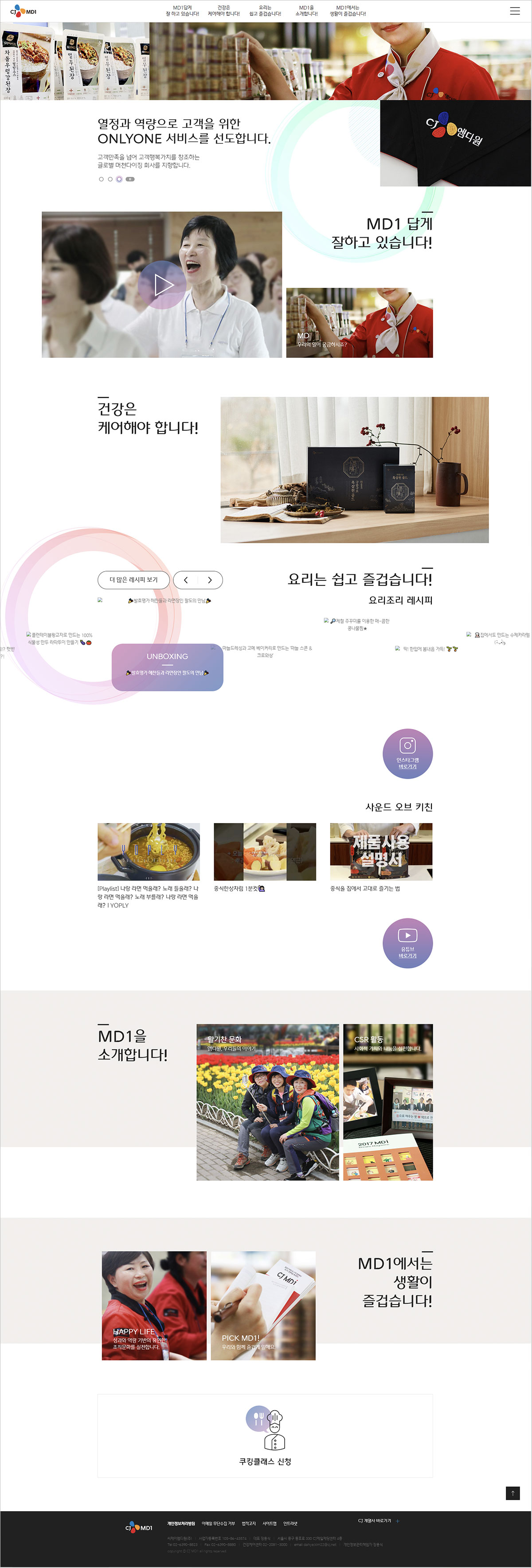532x1568 pixels.
Task: Show the next recipe slide
Action: [x=210, y=580]
